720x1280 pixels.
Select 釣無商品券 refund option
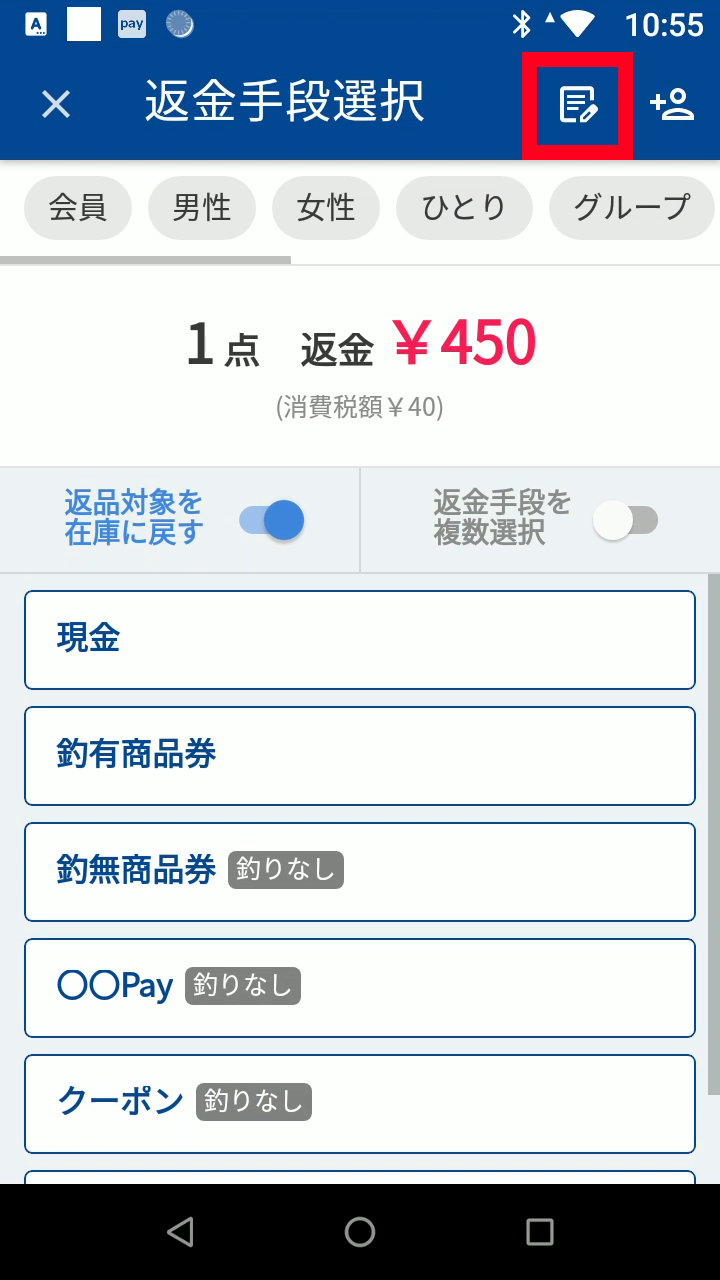click(360, 872)
